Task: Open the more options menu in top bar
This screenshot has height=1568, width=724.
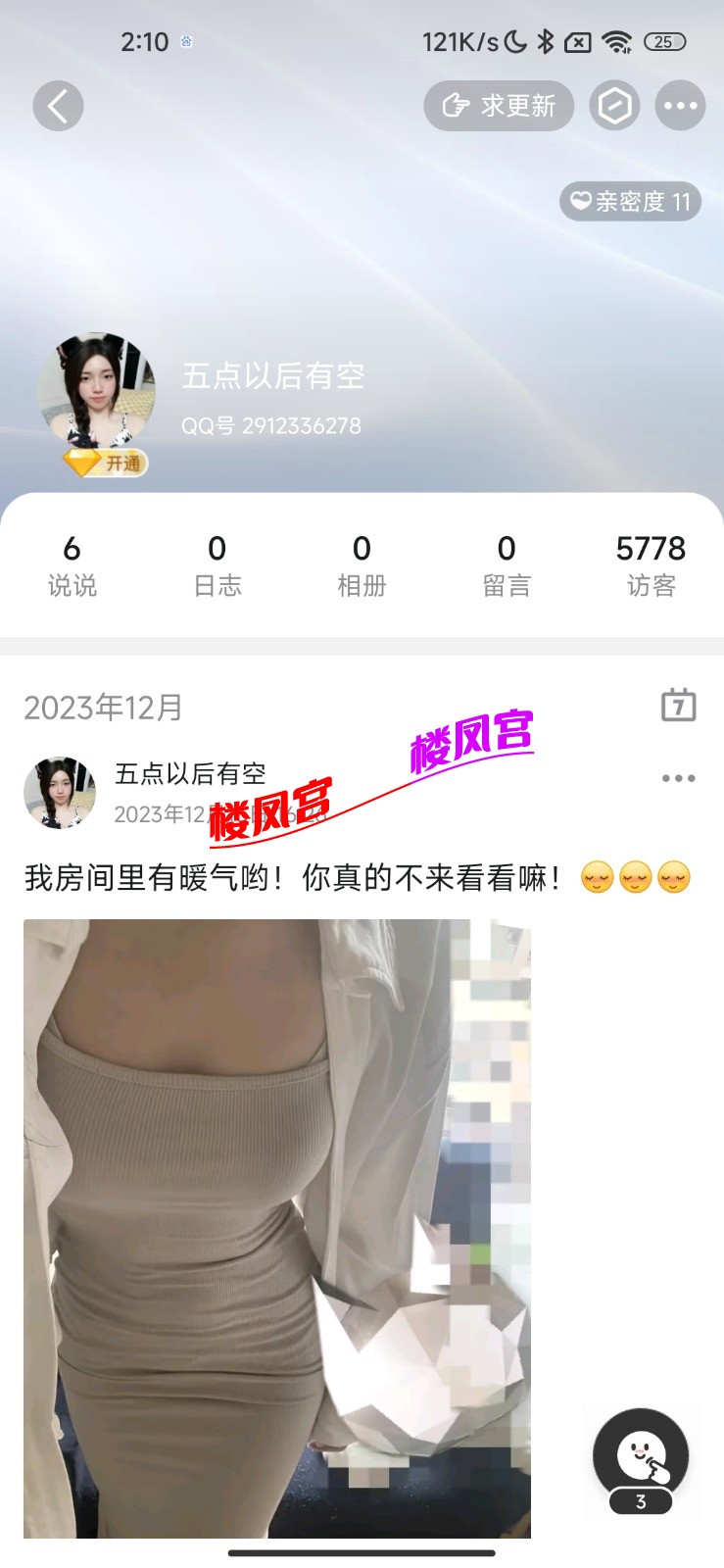Action: click(680, 105)
